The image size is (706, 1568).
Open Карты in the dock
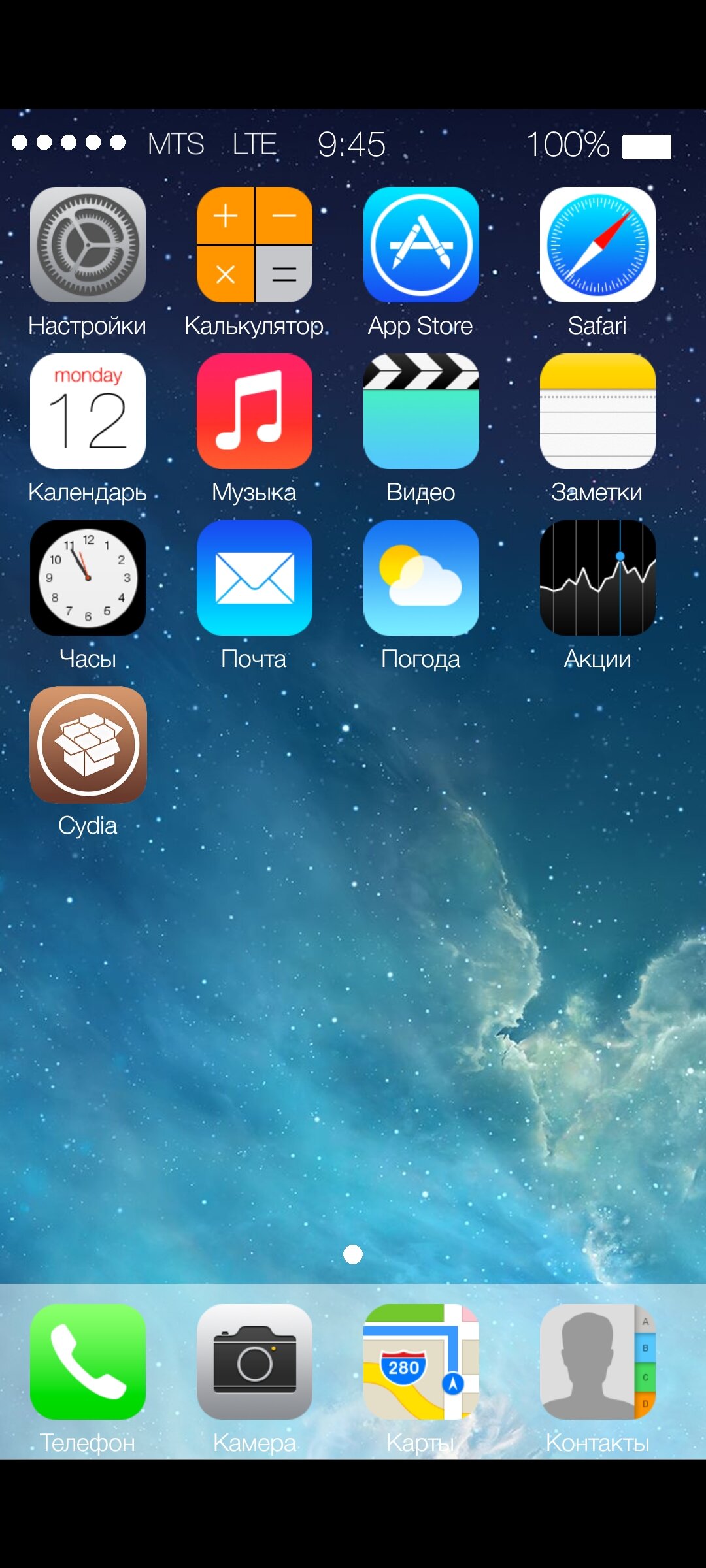(421, 1362)
